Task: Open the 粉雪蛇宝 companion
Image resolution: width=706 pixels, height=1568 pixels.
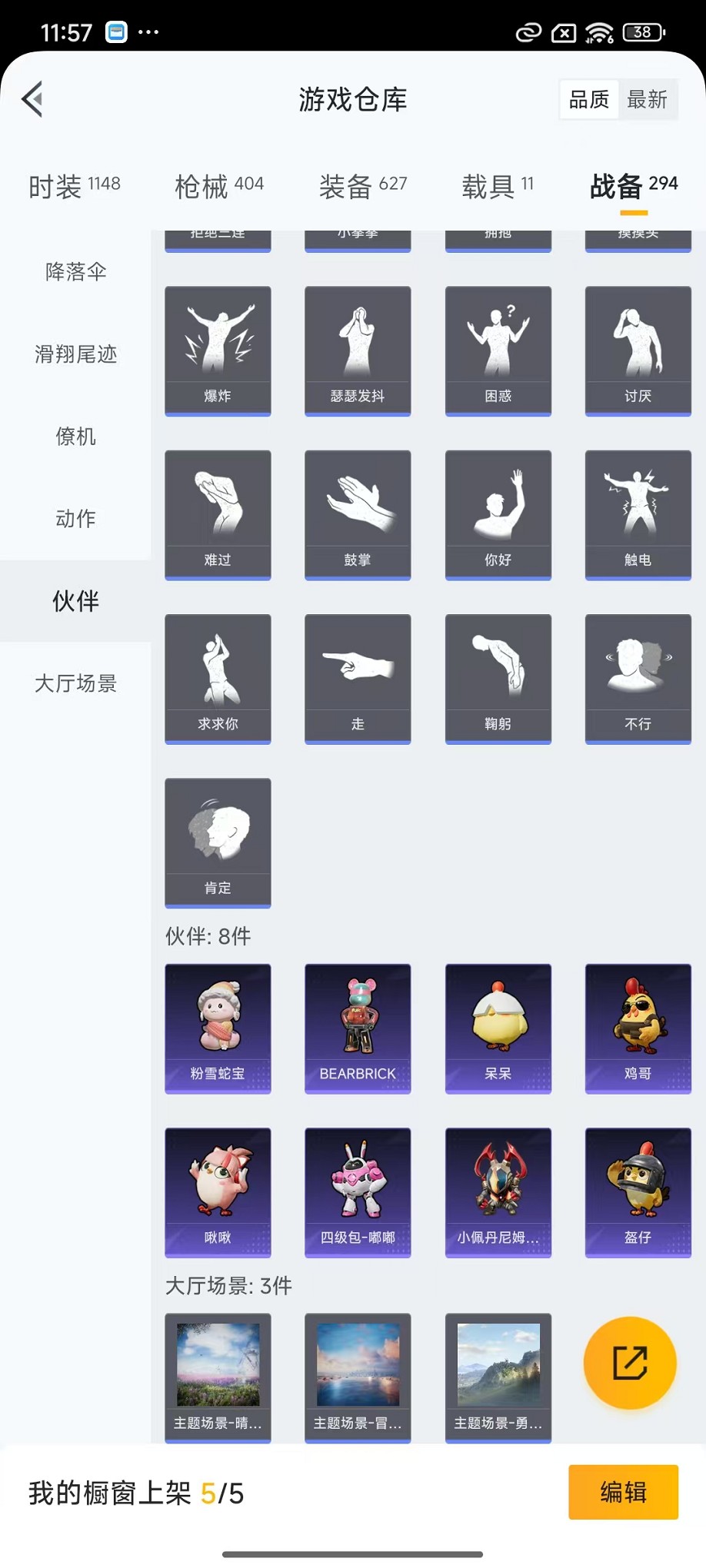Action: 218,1028
